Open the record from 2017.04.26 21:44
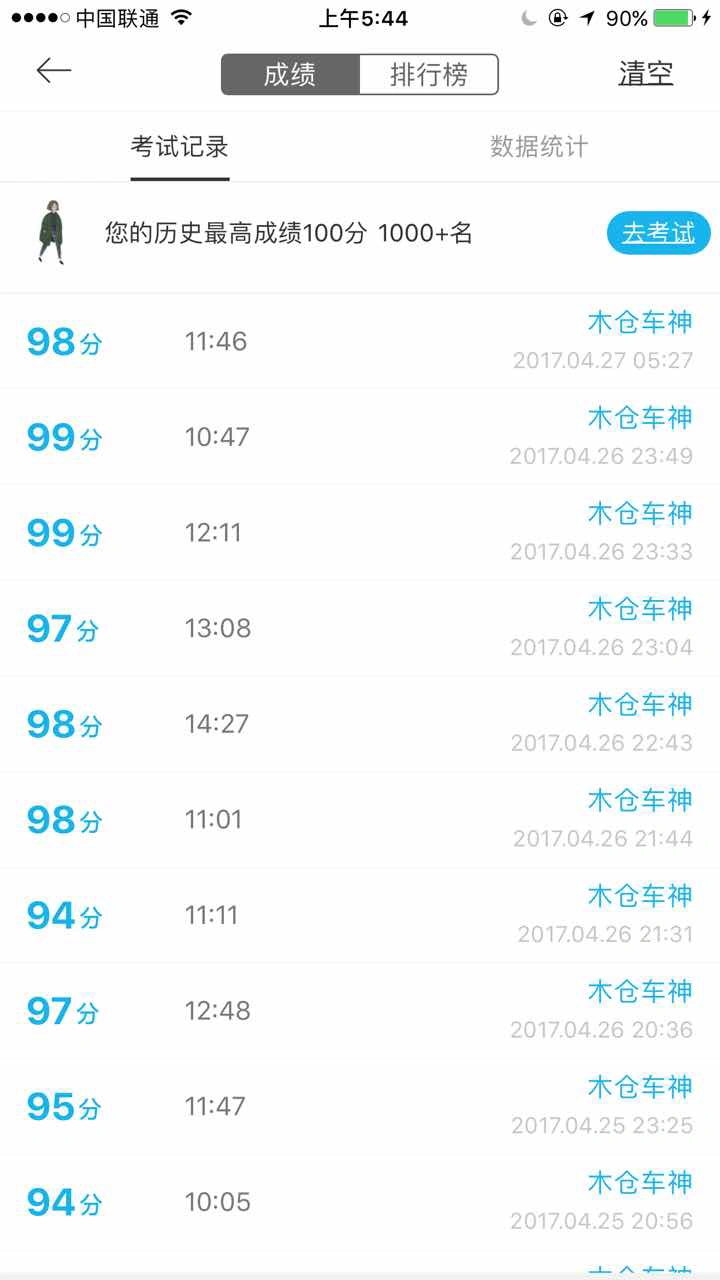This screenshot has height=1280, width=720. point(360,820)
